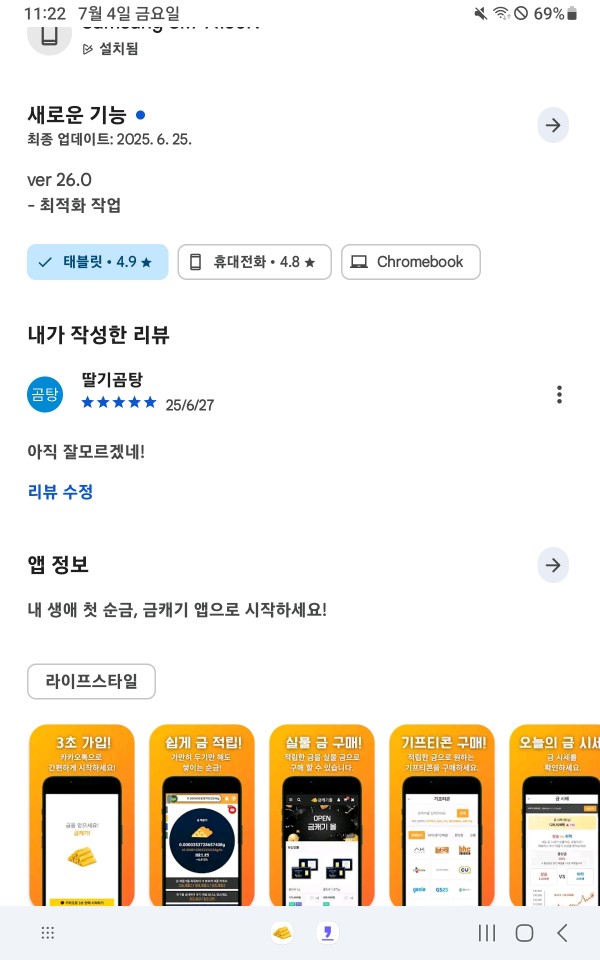Tap 리뷰 수정 to edit review
Image resolution: width=600 pixels, height=960 pixels.
pos(61,492)
